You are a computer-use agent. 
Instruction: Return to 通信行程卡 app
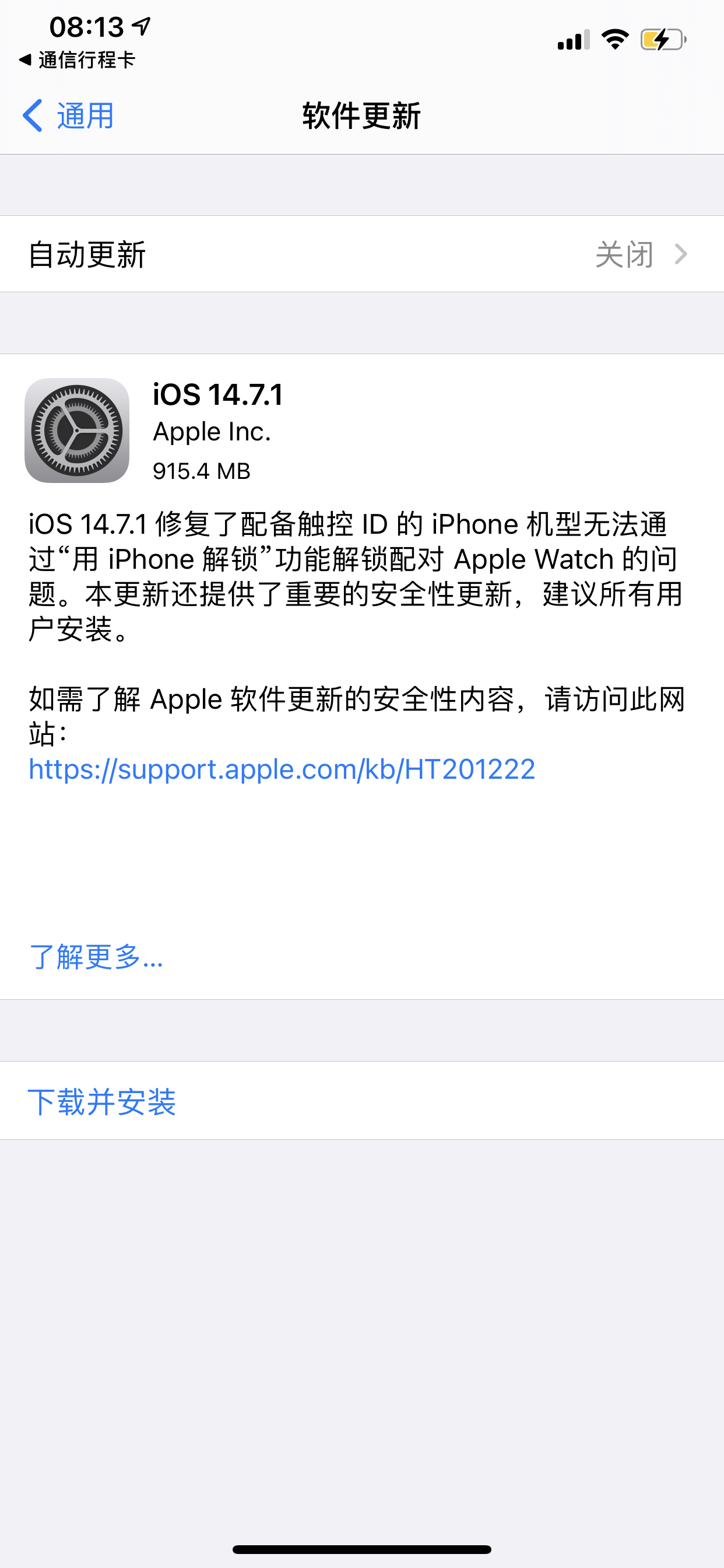78,60
